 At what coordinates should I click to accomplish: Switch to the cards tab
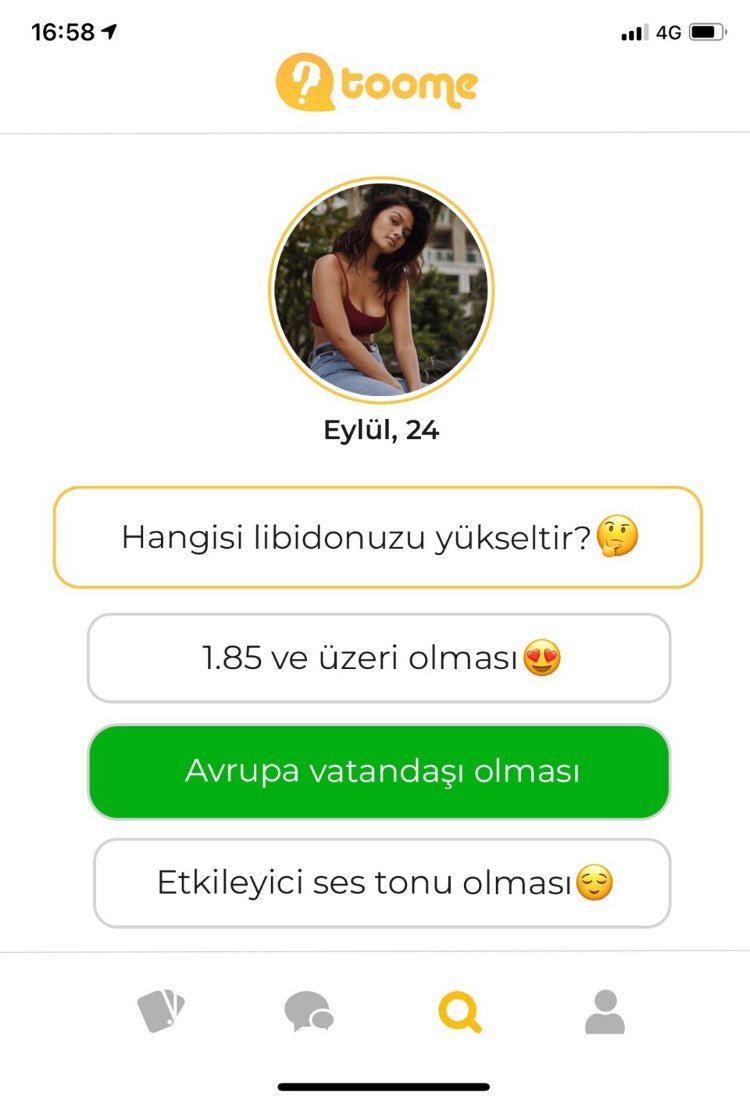[161, 1011]
